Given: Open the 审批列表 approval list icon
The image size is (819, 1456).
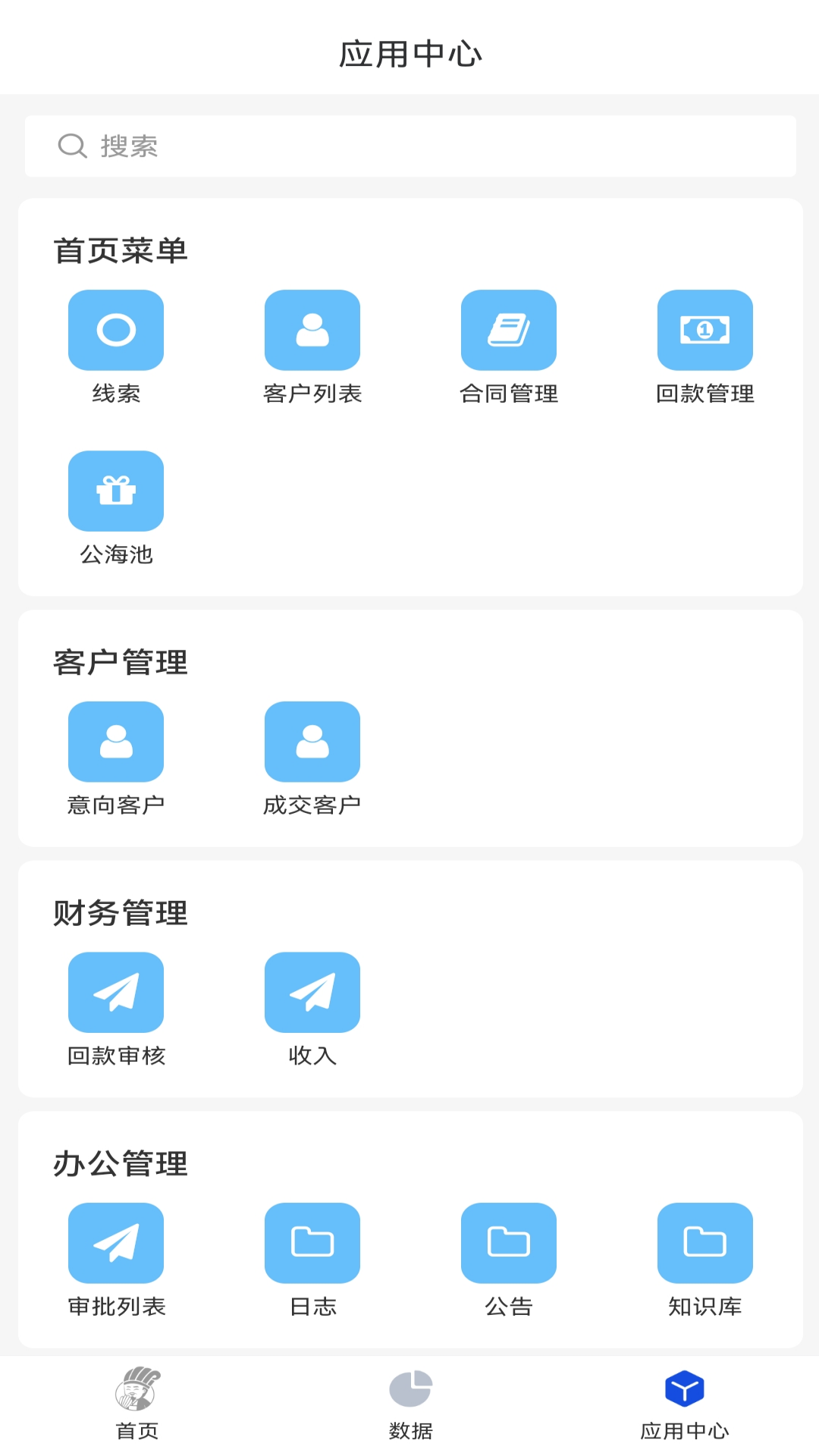Looking at the screenshot, I should click(115, 1243).
